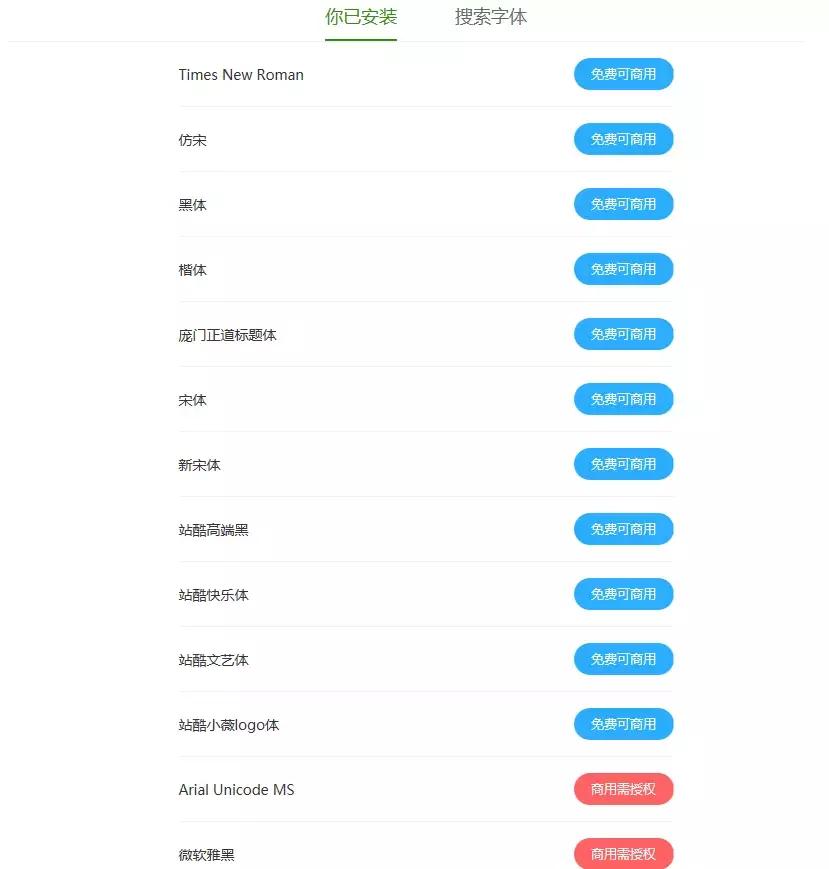829x869 pixels.
Task: Click 免费可商用 badge for Times New Roman
Action: coord(623,74)
